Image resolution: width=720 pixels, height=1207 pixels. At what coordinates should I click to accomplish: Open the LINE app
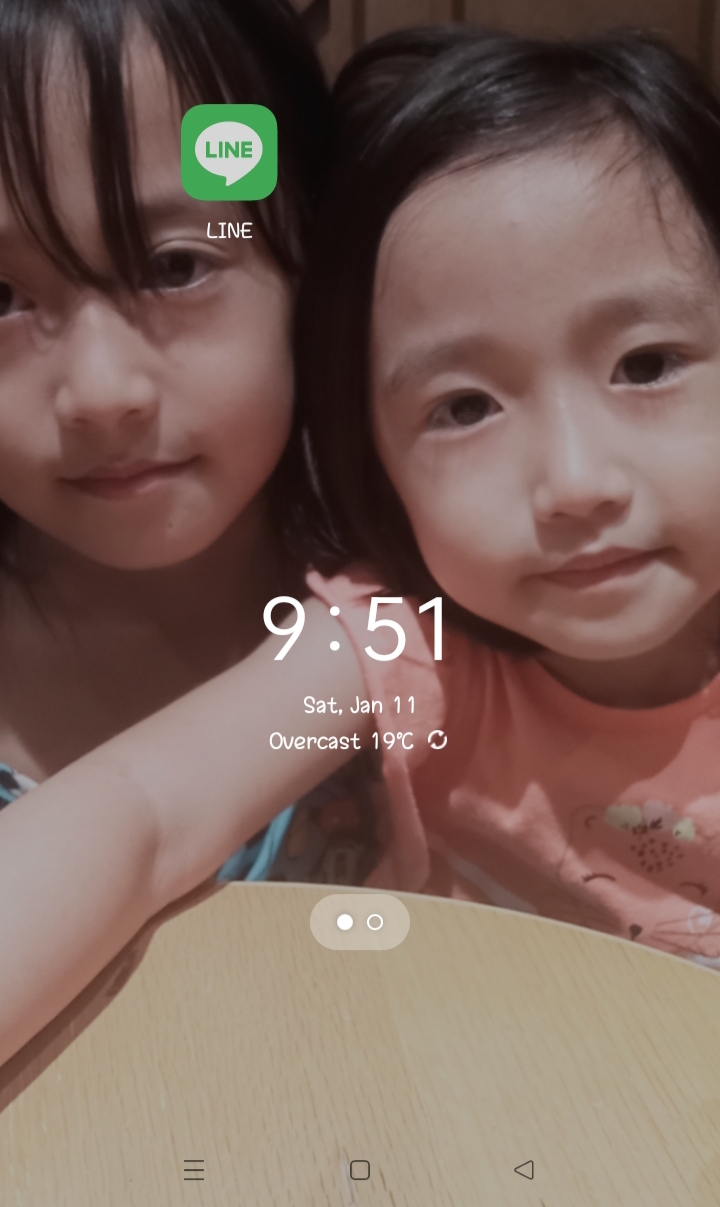229,152
